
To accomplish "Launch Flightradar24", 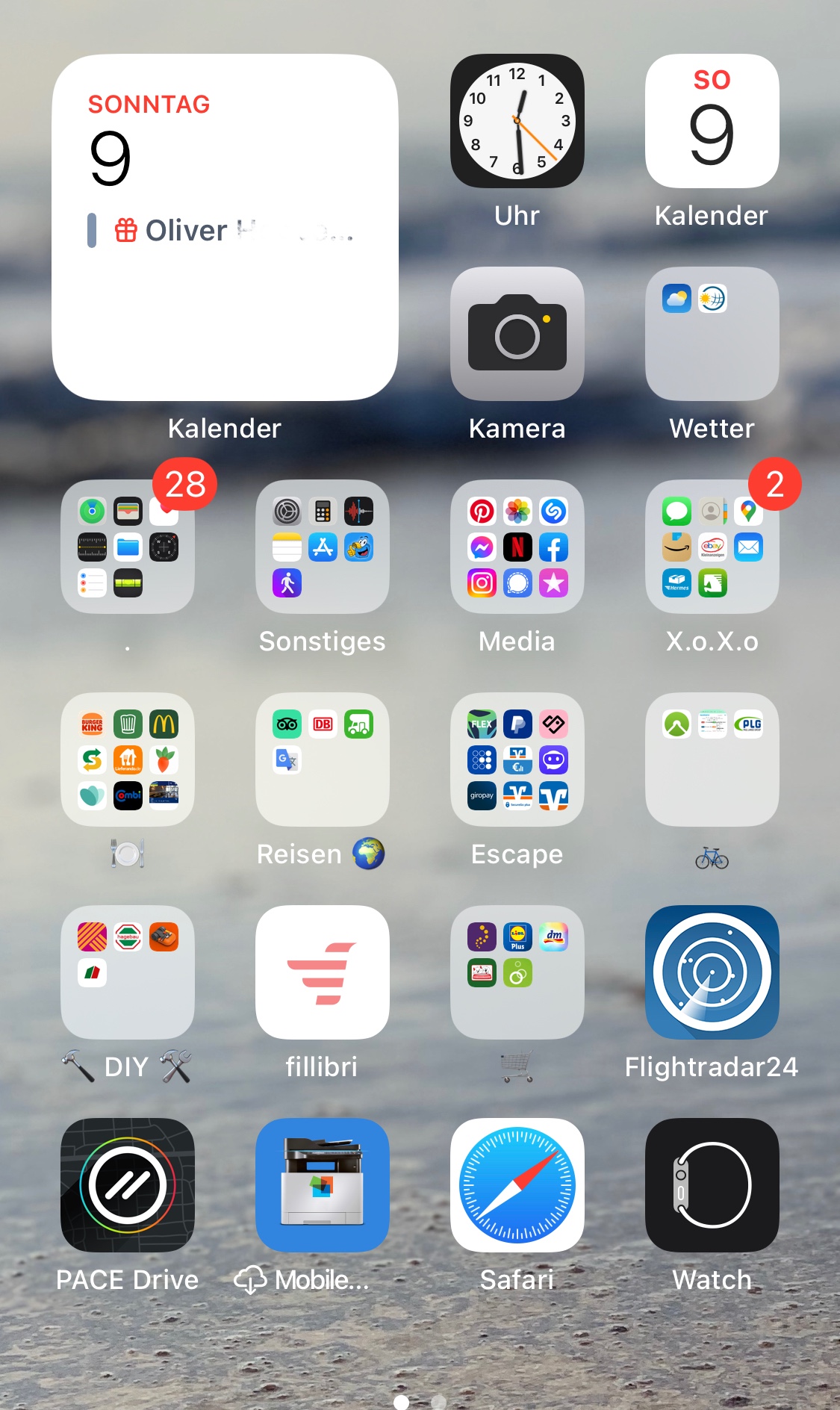I will pyautogui.click(x=712, y=972).
